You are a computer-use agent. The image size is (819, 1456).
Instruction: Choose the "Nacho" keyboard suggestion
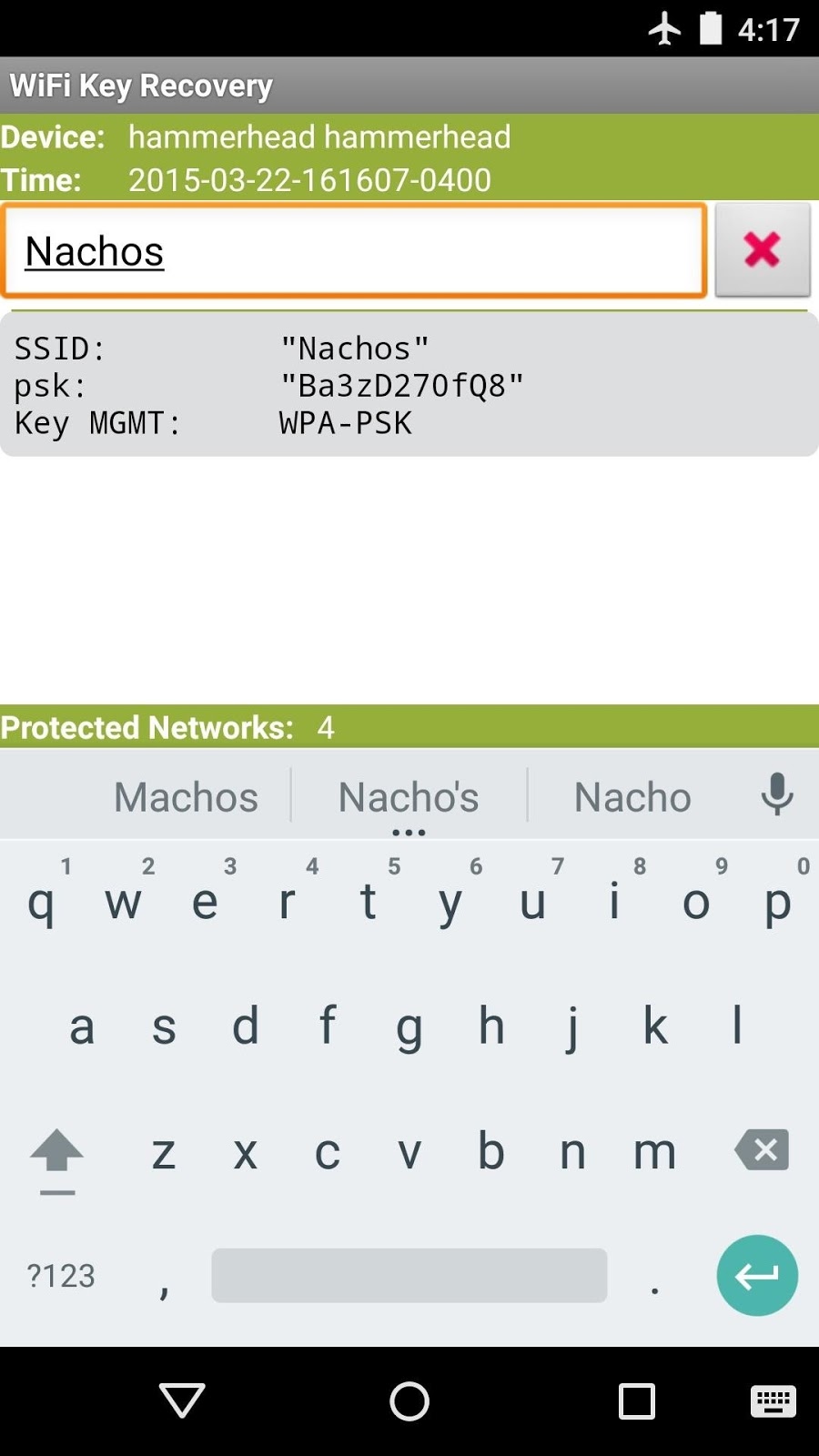pos(632,797)
